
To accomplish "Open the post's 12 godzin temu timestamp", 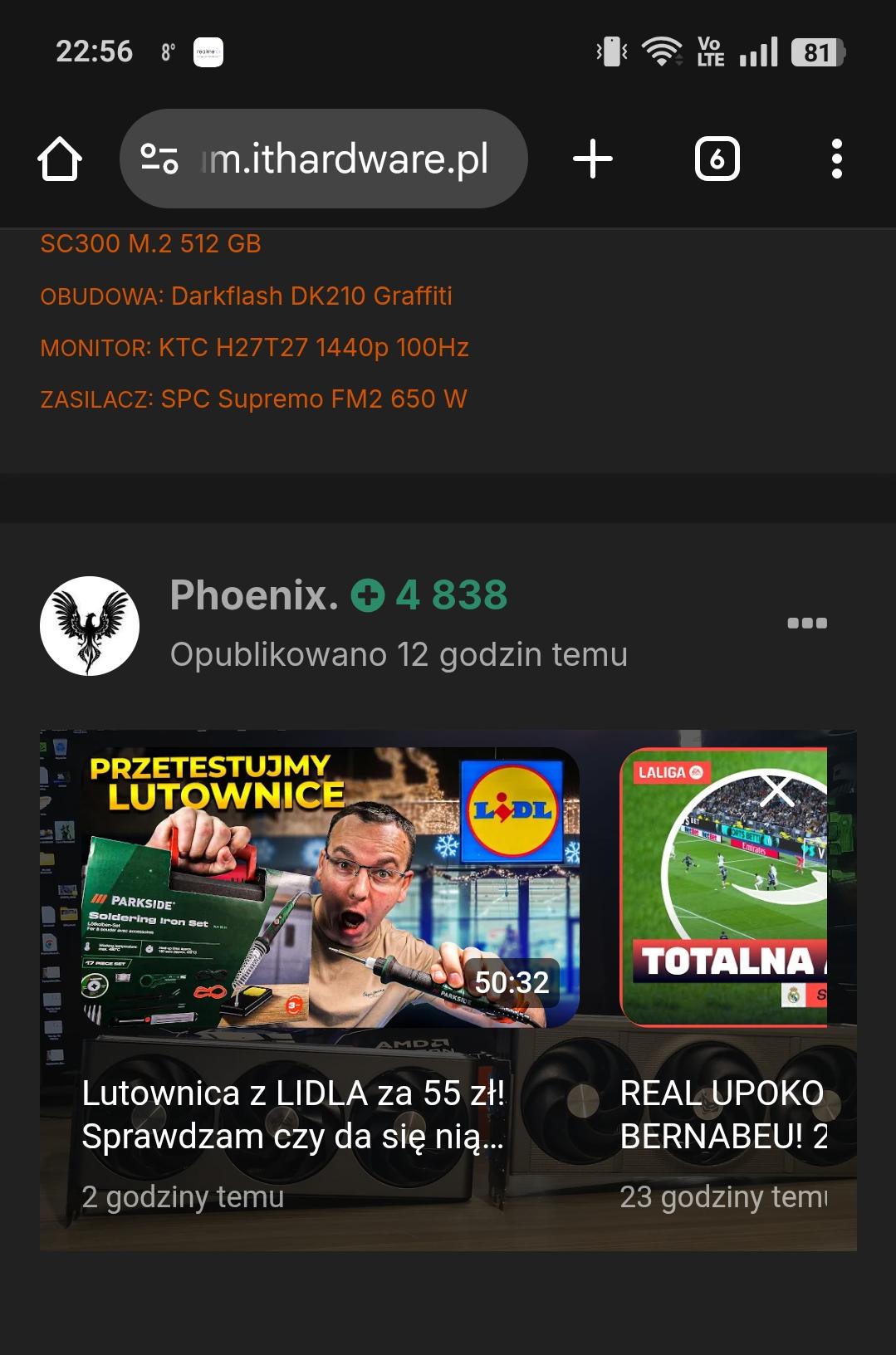I will (x=399, y=655).
